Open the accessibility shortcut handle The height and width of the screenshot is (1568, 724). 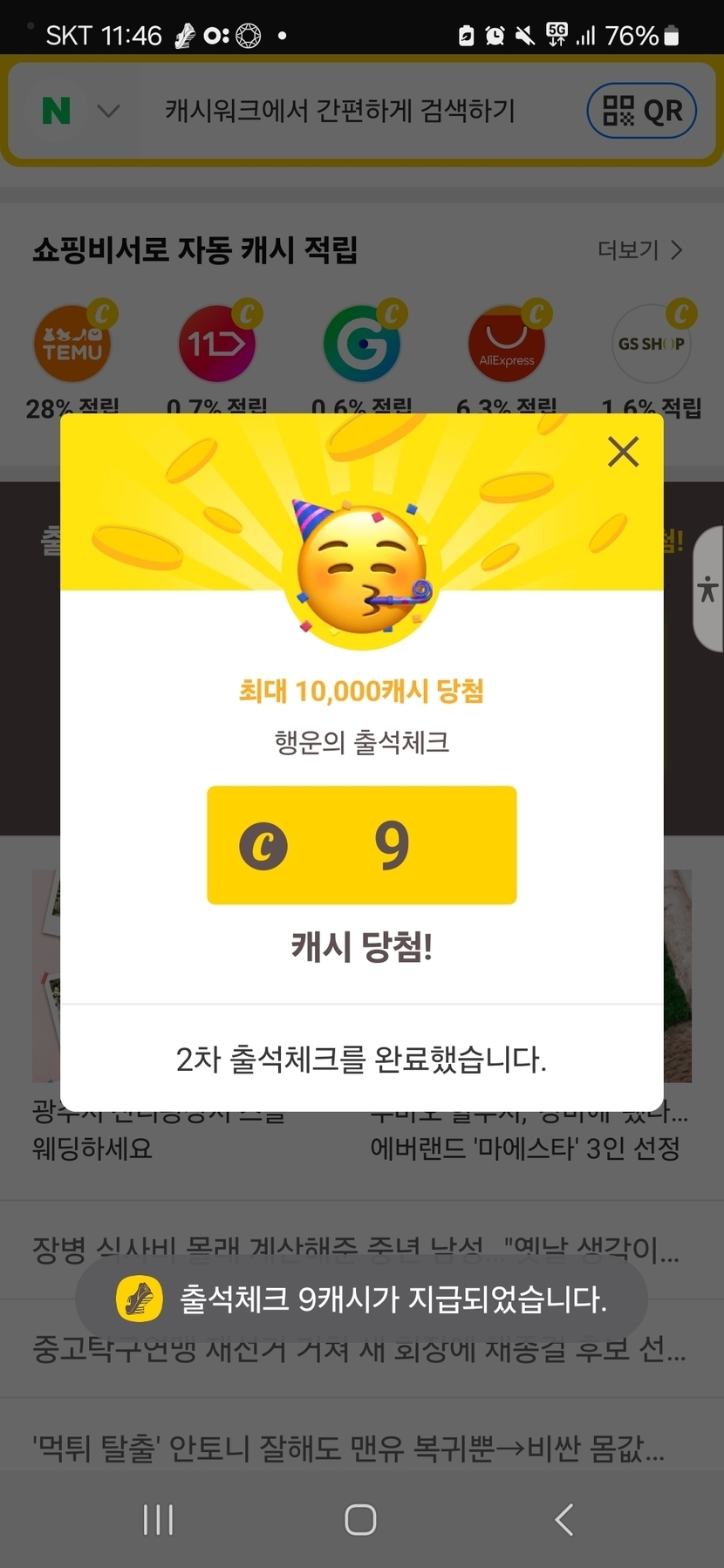click(708, 590)
